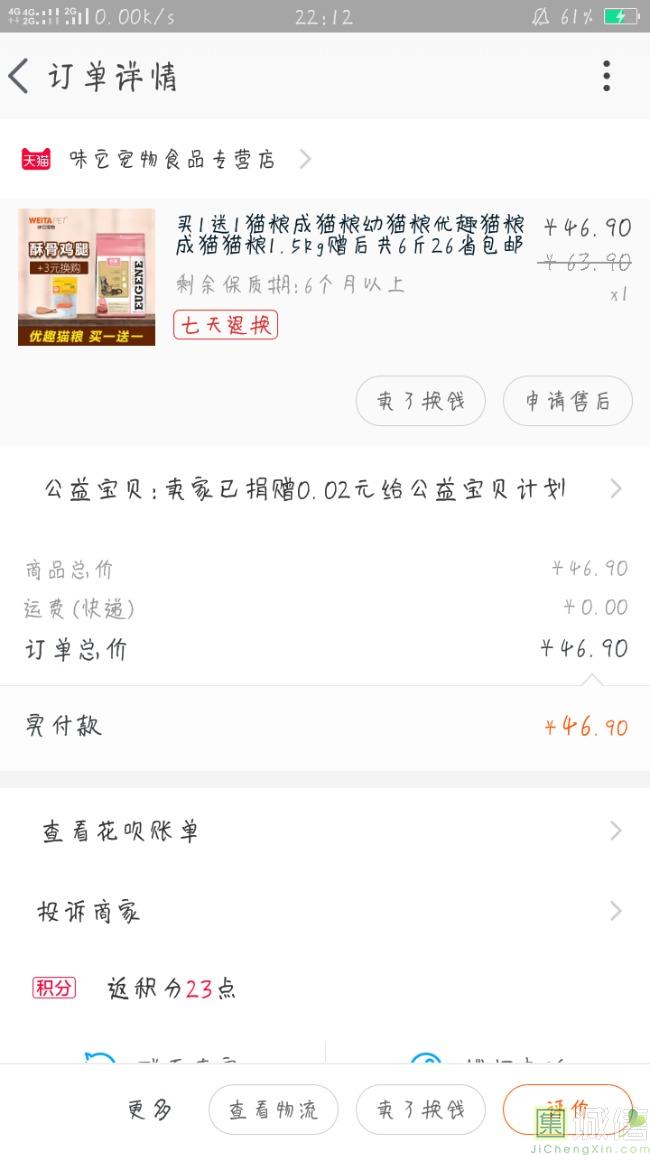This screenshot has height=1155, width=650.
Task: Tap 查看物流 to view shipping
Action: click(x=273, y=1109)
